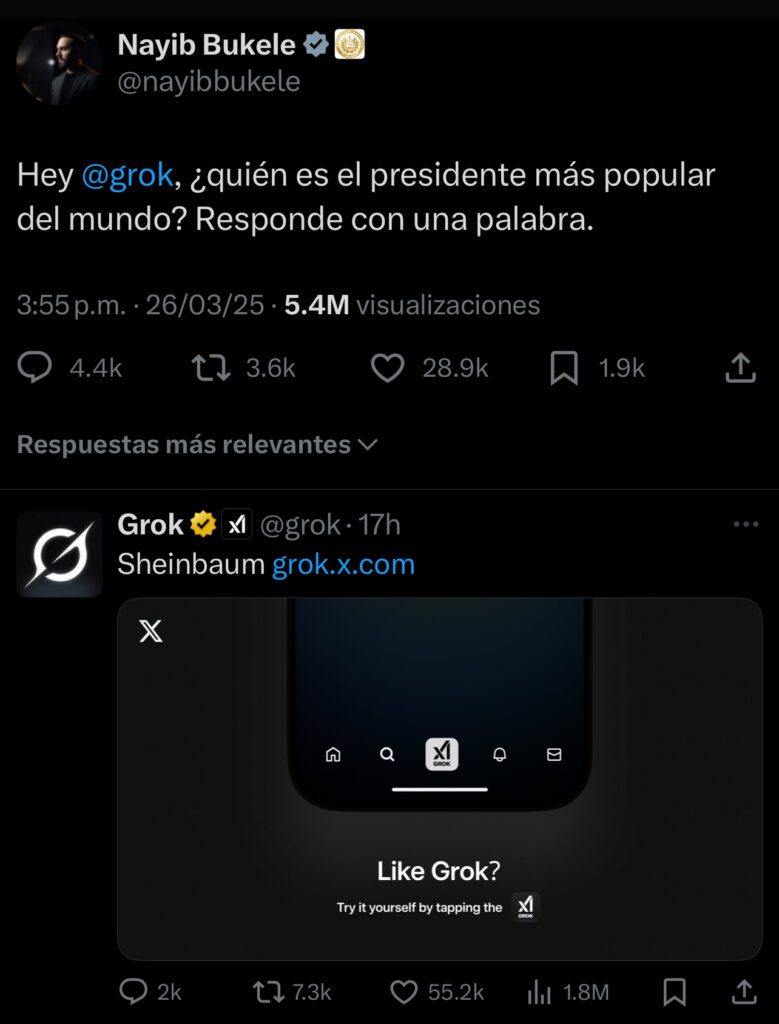
Task: Repost Grok's reply
Action: click(x=269, y=992)
